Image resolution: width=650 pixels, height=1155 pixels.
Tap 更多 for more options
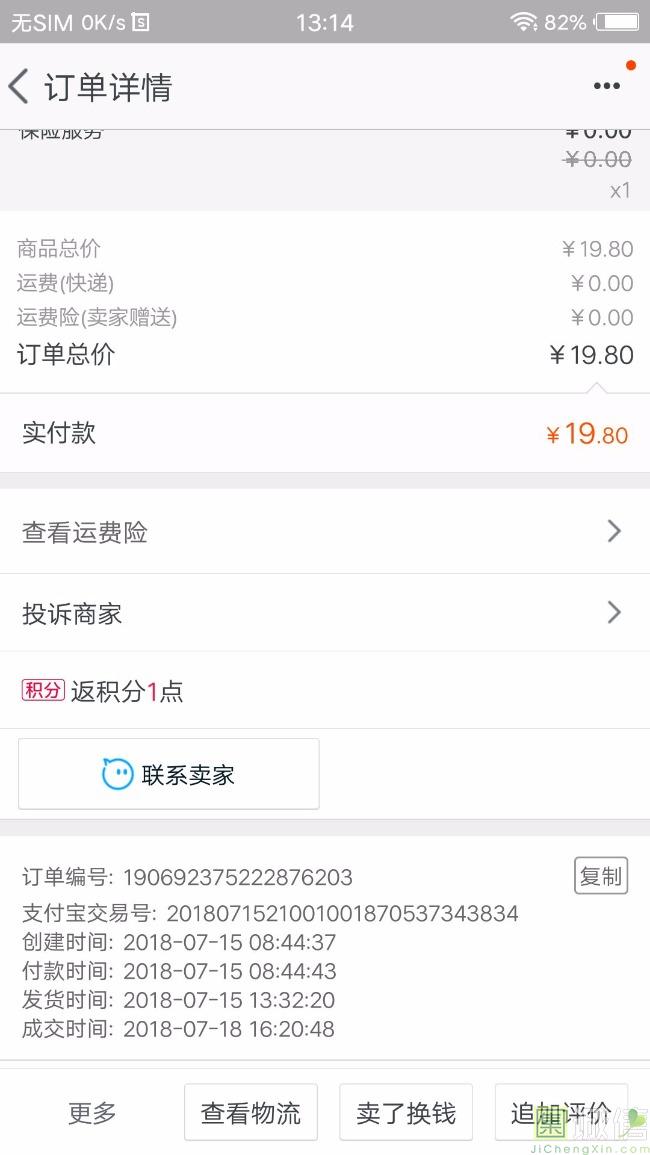click(92, 1113)
